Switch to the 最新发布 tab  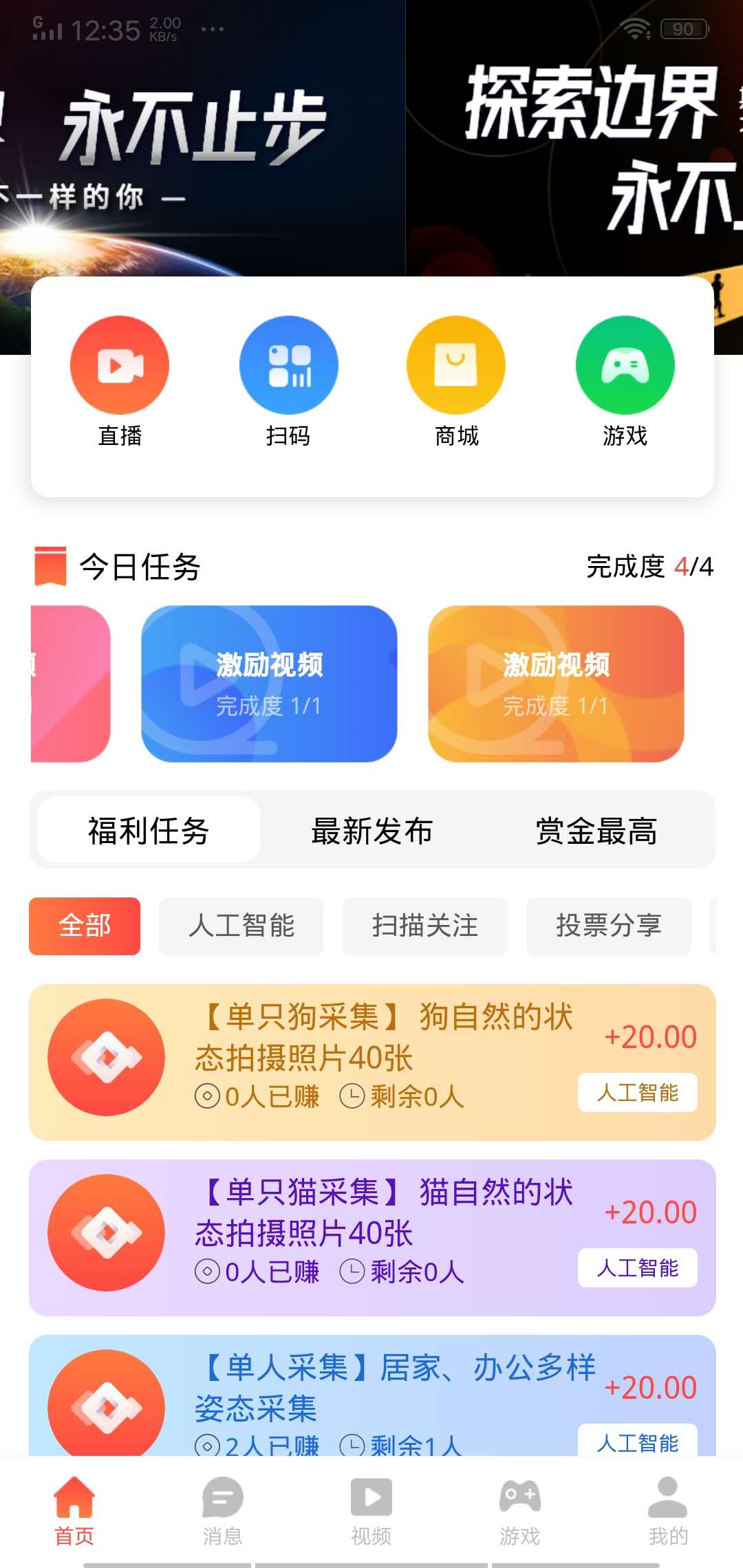pos(372,831)
